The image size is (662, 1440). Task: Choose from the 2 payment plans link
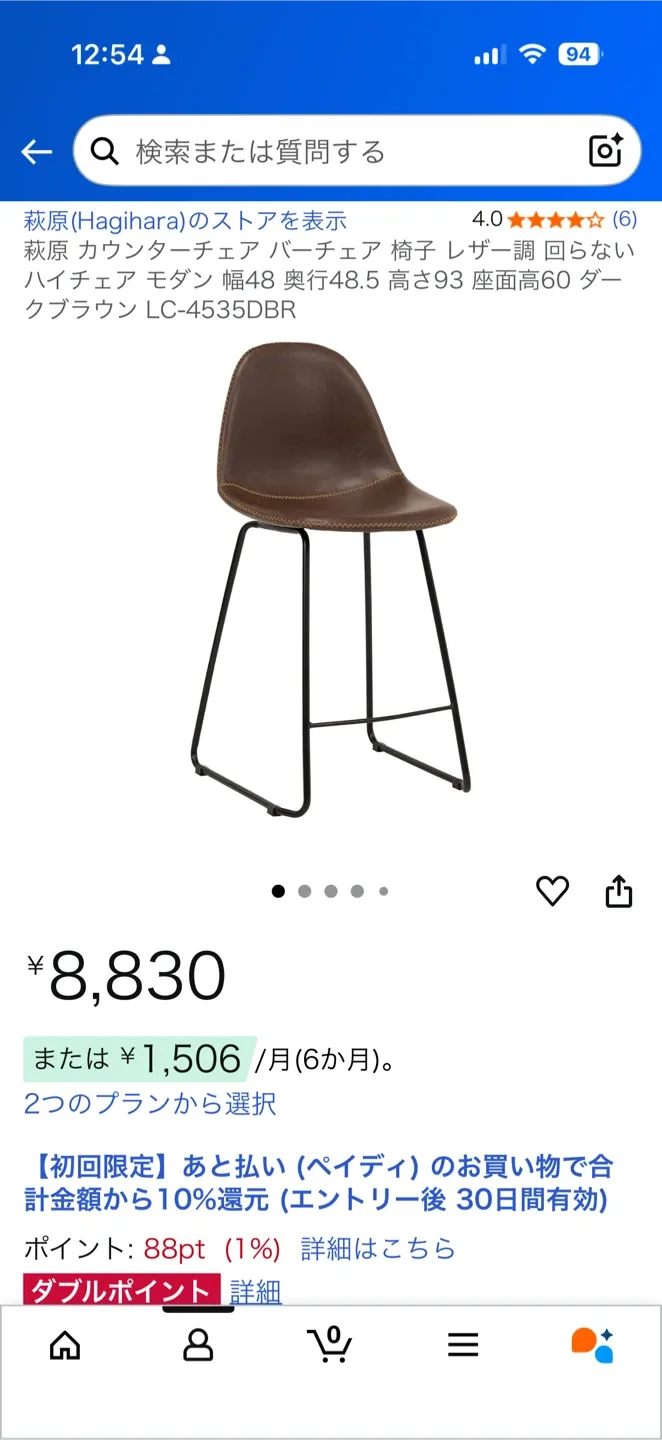click(150, 1104)
